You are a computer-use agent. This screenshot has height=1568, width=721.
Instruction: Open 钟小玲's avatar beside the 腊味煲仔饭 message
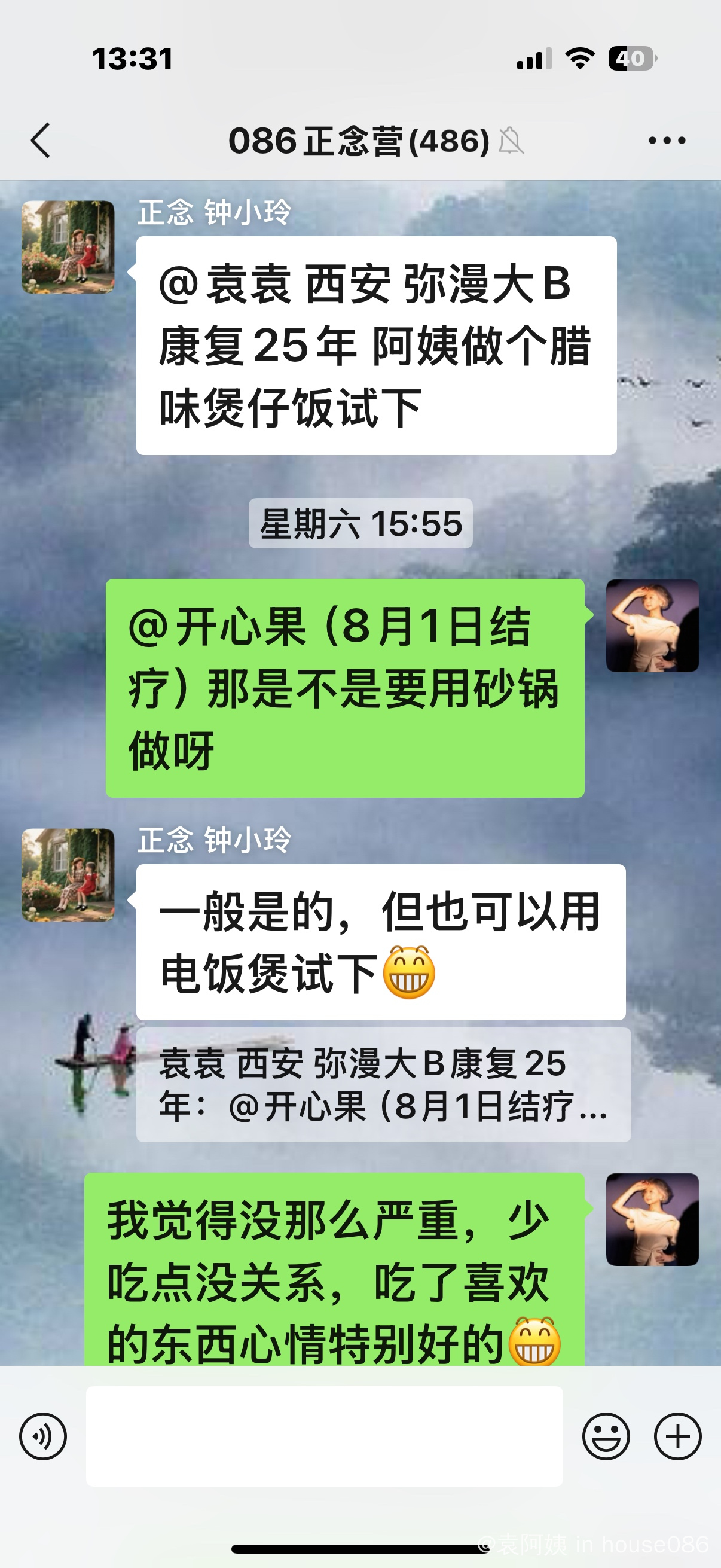point(68,247)
